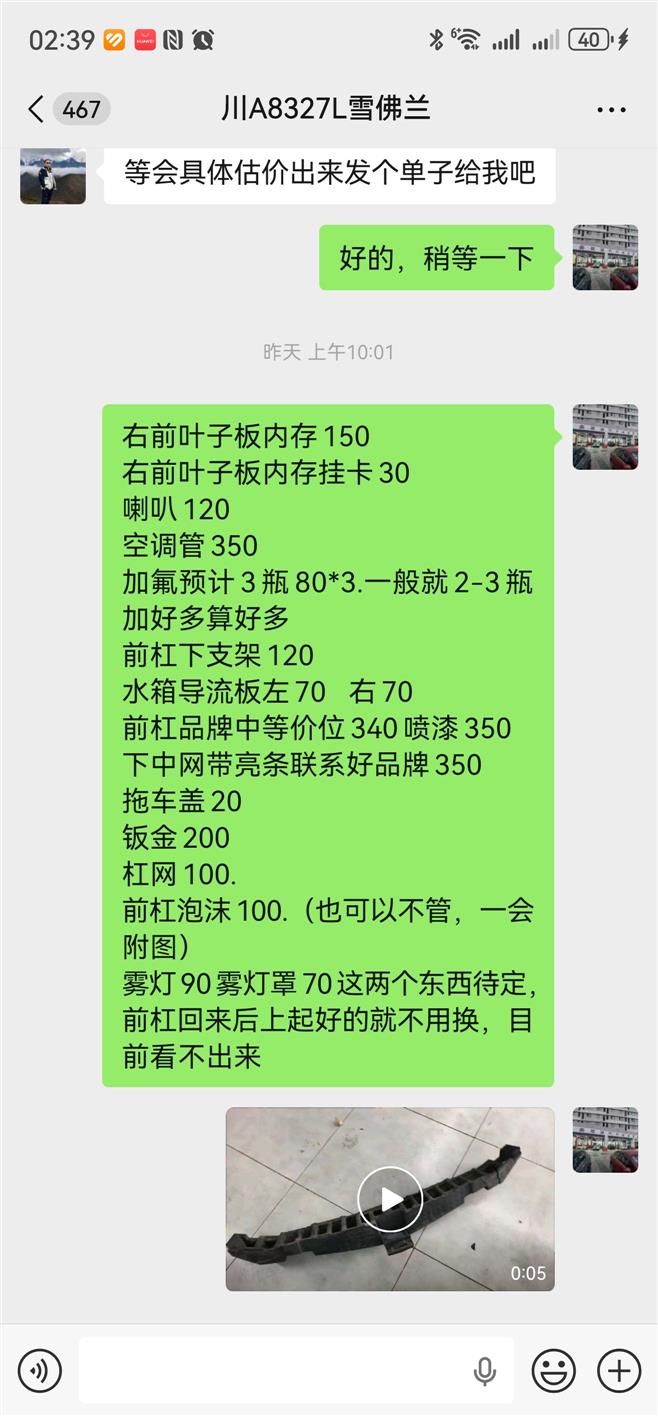Go back to the chat list
Image resolution: width=658 pixels, height=1416 pixels.
tap(36, 109)
